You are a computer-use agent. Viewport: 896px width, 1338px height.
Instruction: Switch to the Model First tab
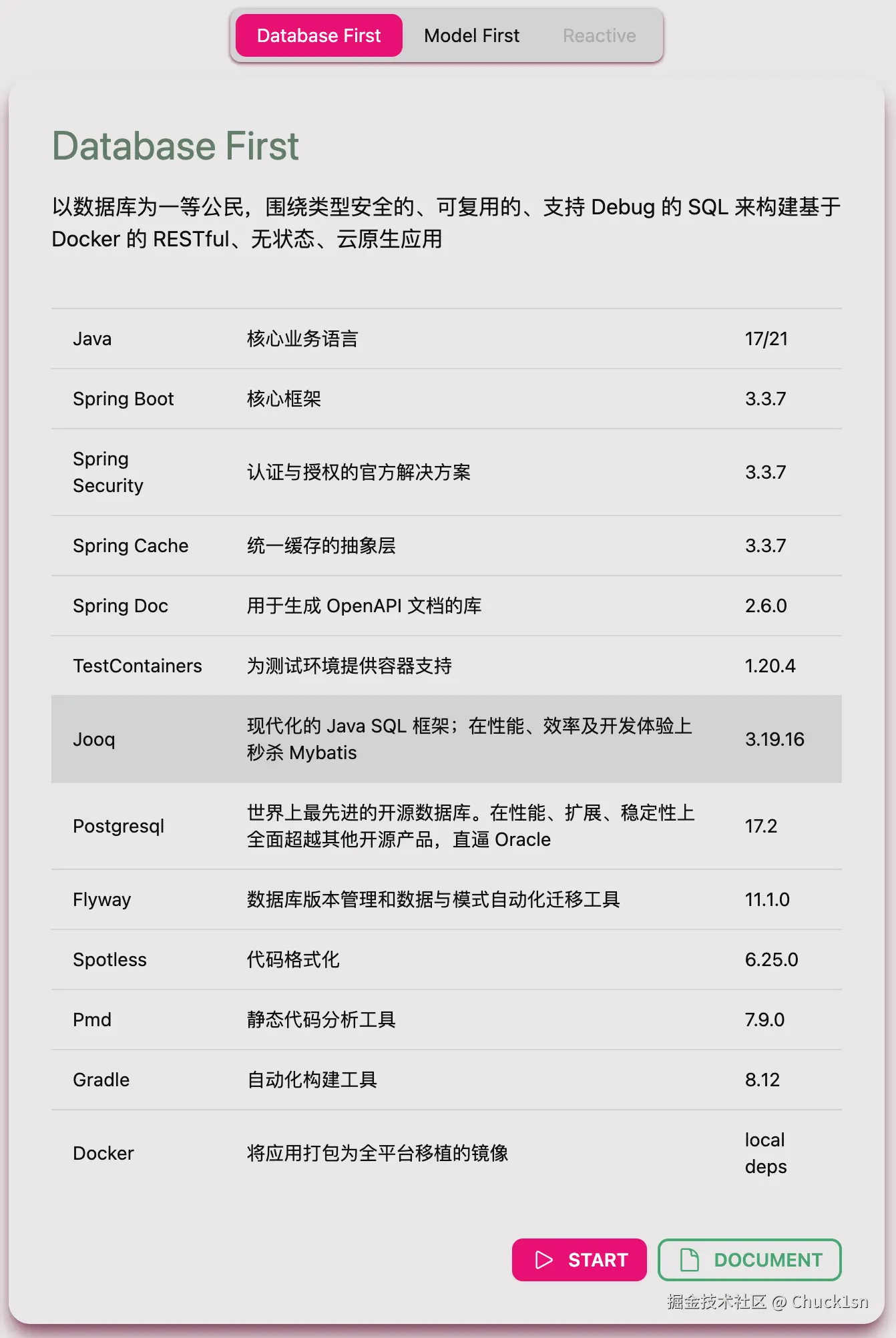[471, 35]
